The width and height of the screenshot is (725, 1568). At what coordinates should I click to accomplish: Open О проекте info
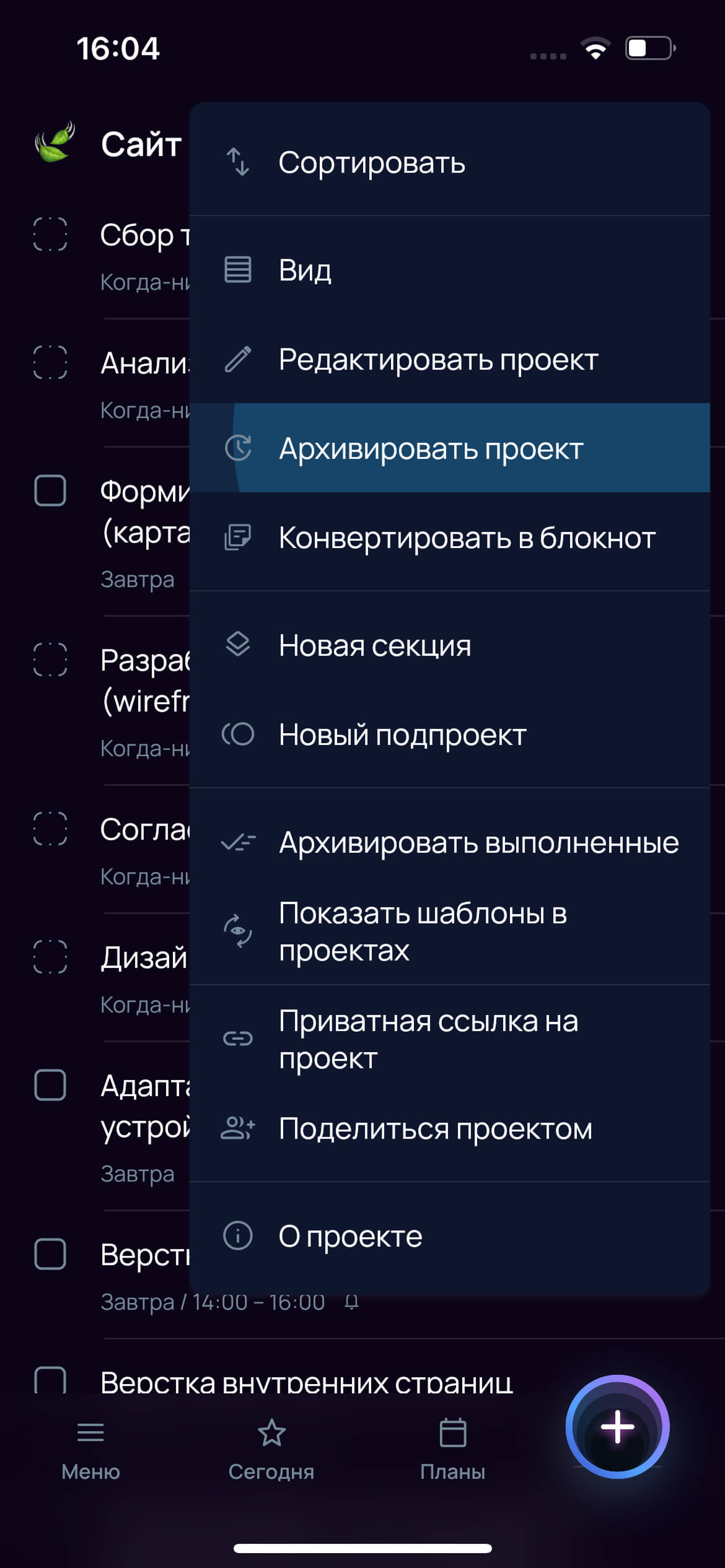pyautogui.click(x=450, y=1236)
